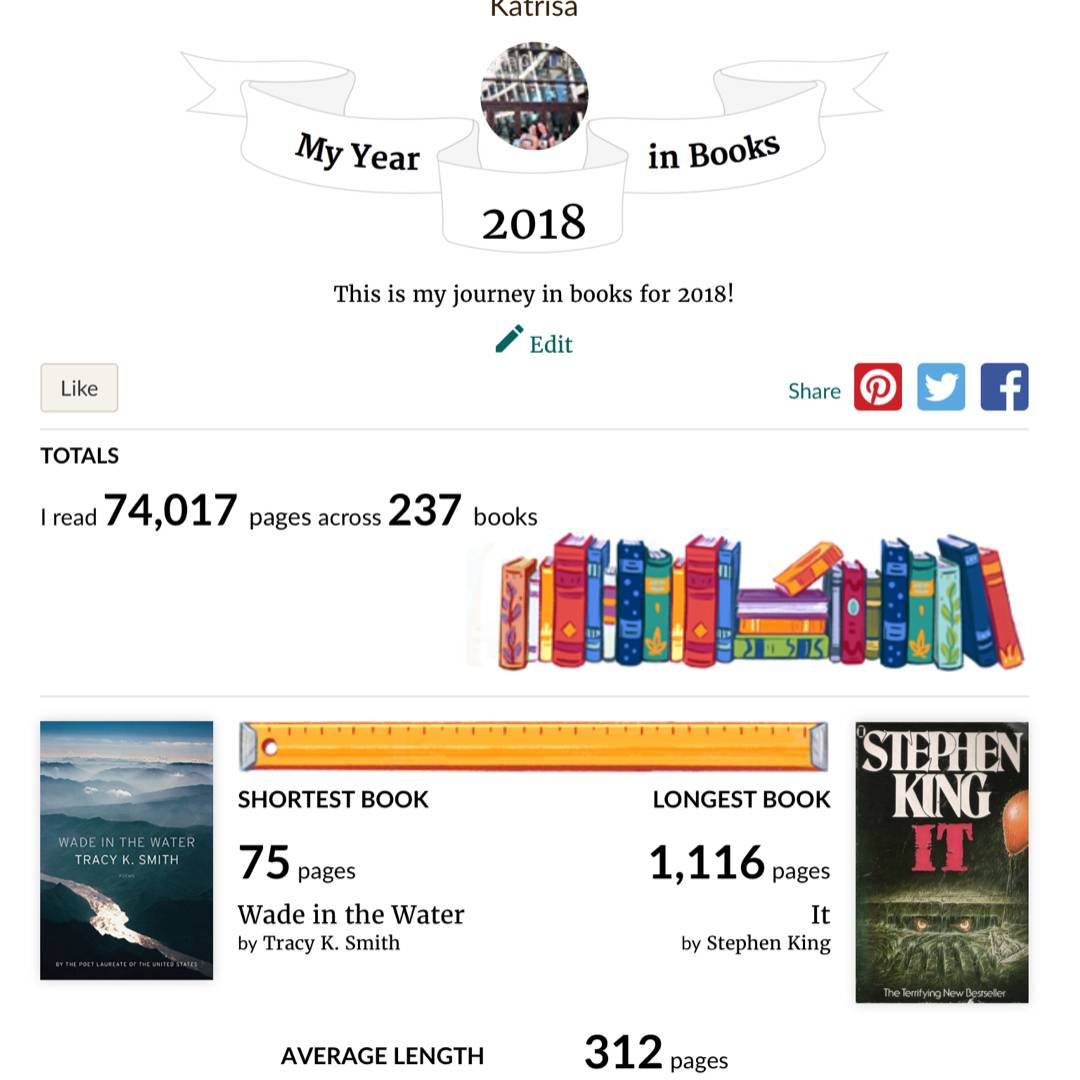Open author Tracy K. Smith
This screenshot has width=1080, height=1080.
(x=331, y=943)
